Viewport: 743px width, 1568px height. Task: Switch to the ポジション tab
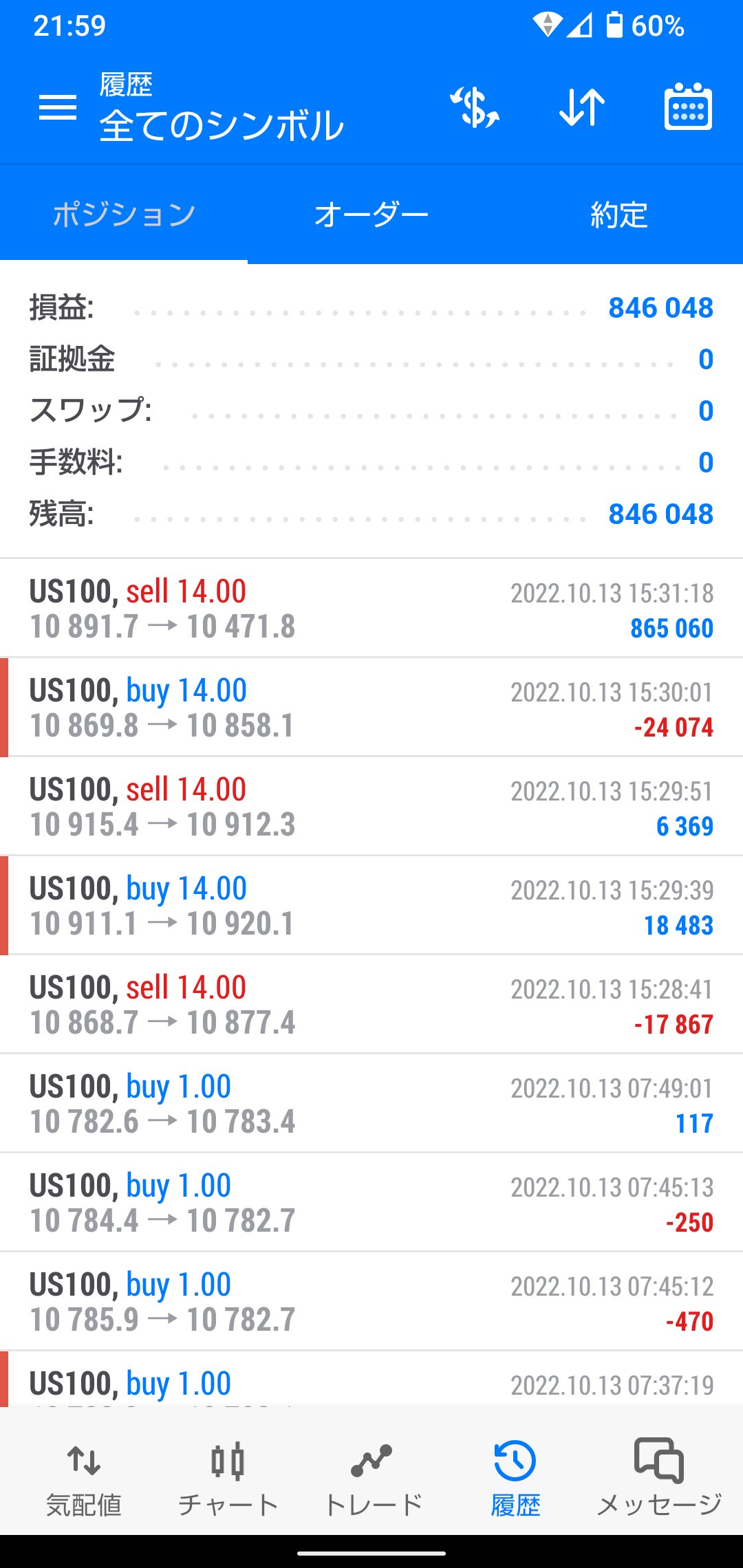tap(124, 215)
